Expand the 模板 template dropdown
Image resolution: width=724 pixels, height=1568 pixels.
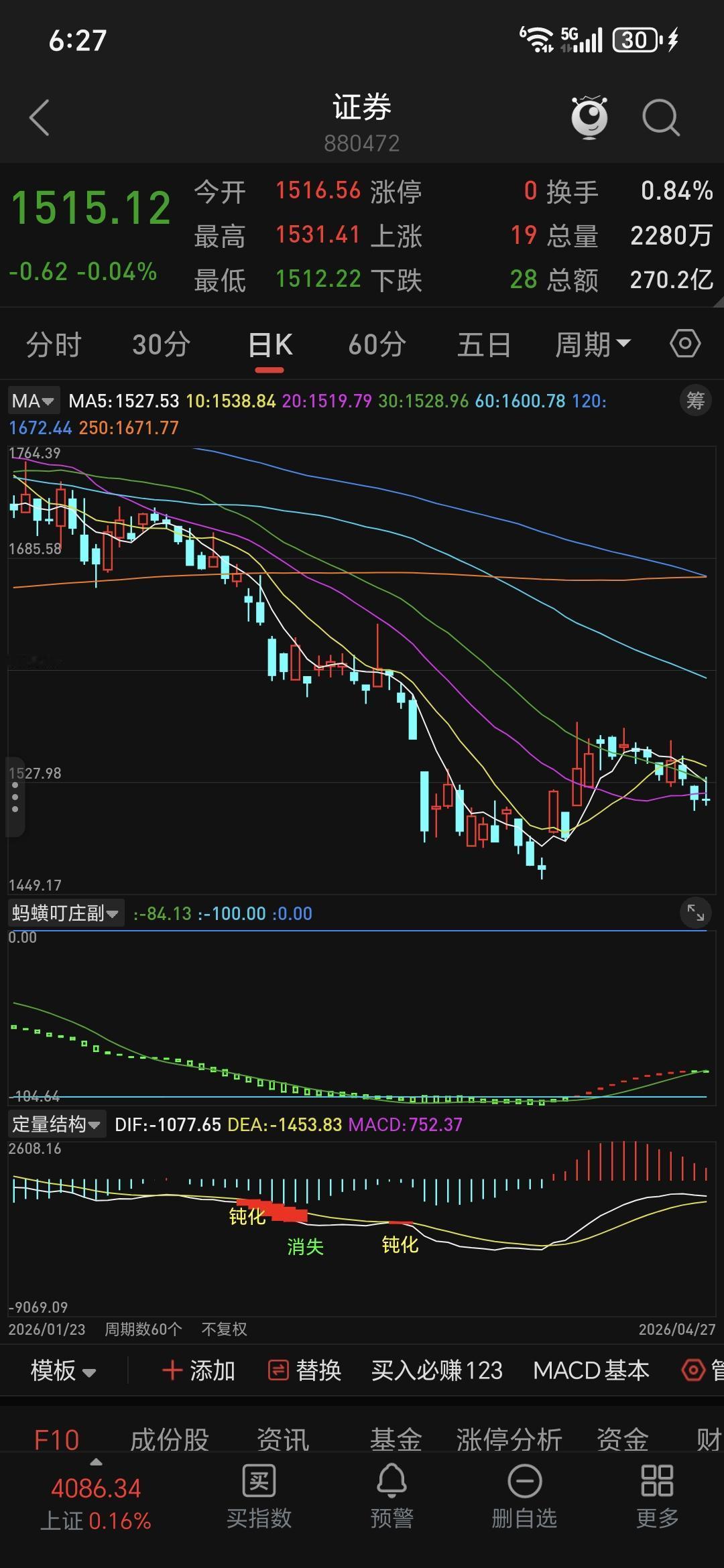(x=62, y=1370)
